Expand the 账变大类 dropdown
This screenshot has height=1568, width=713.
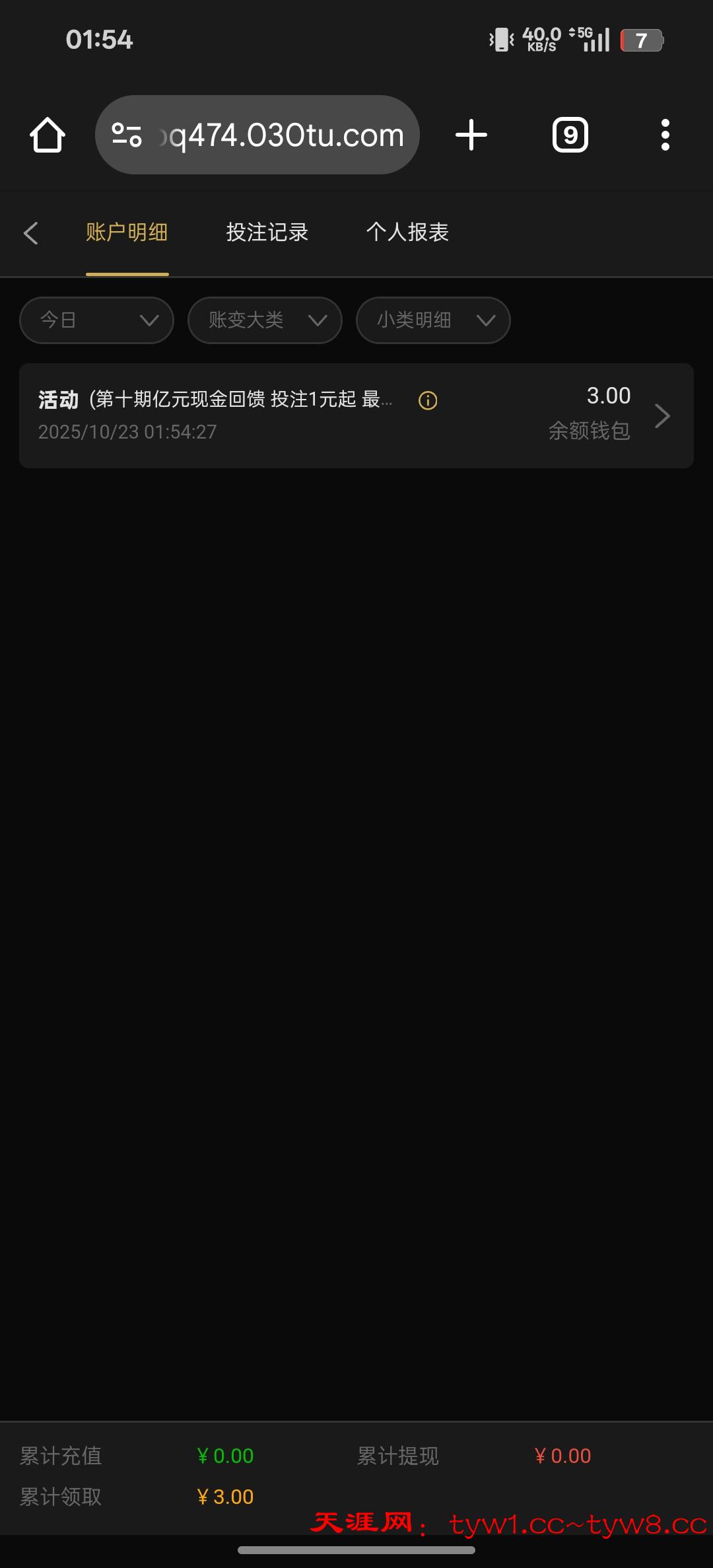tap(265, 320)
